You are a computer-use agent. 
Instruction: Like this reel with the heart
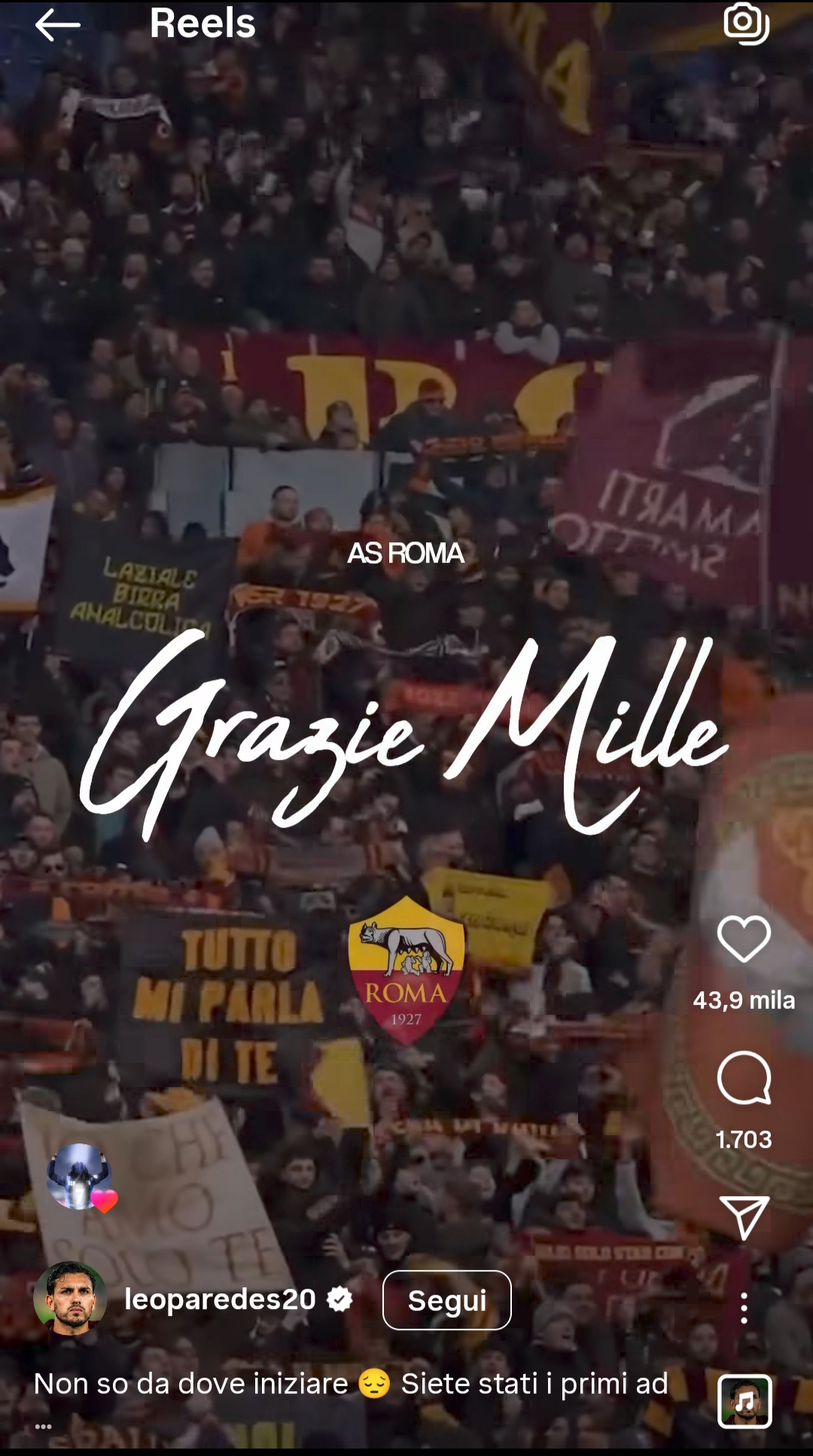pos(744,939)
